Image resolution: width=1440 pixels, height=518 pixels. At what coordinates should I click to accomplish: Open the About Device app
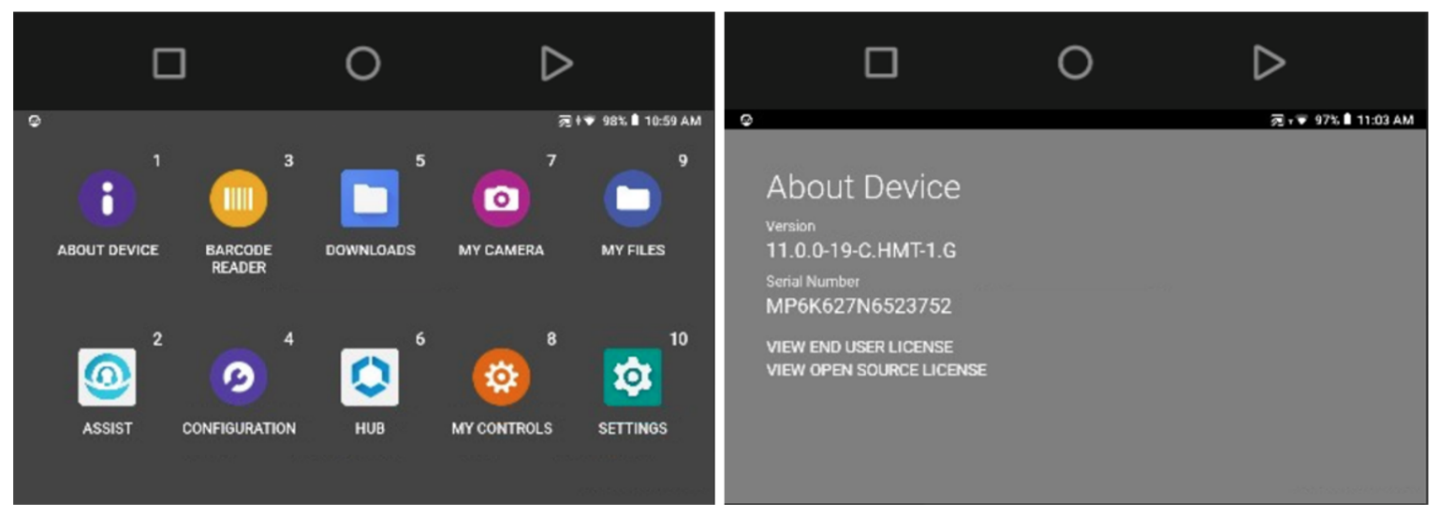click(x=107, y=199)
